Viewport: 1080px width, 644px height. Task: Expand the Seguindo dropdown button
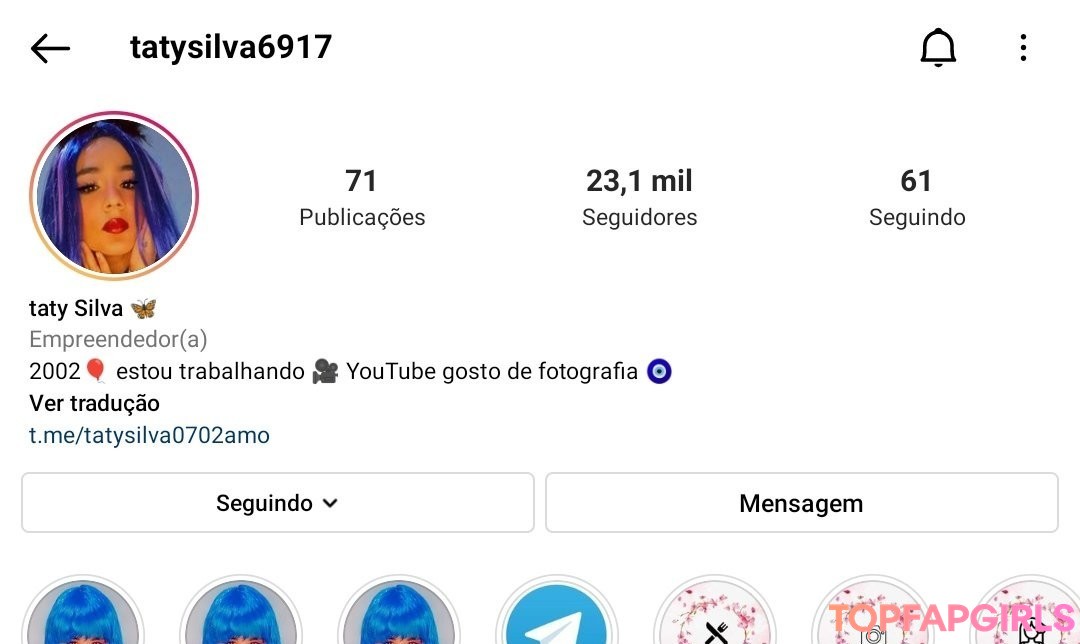[277, 503]
